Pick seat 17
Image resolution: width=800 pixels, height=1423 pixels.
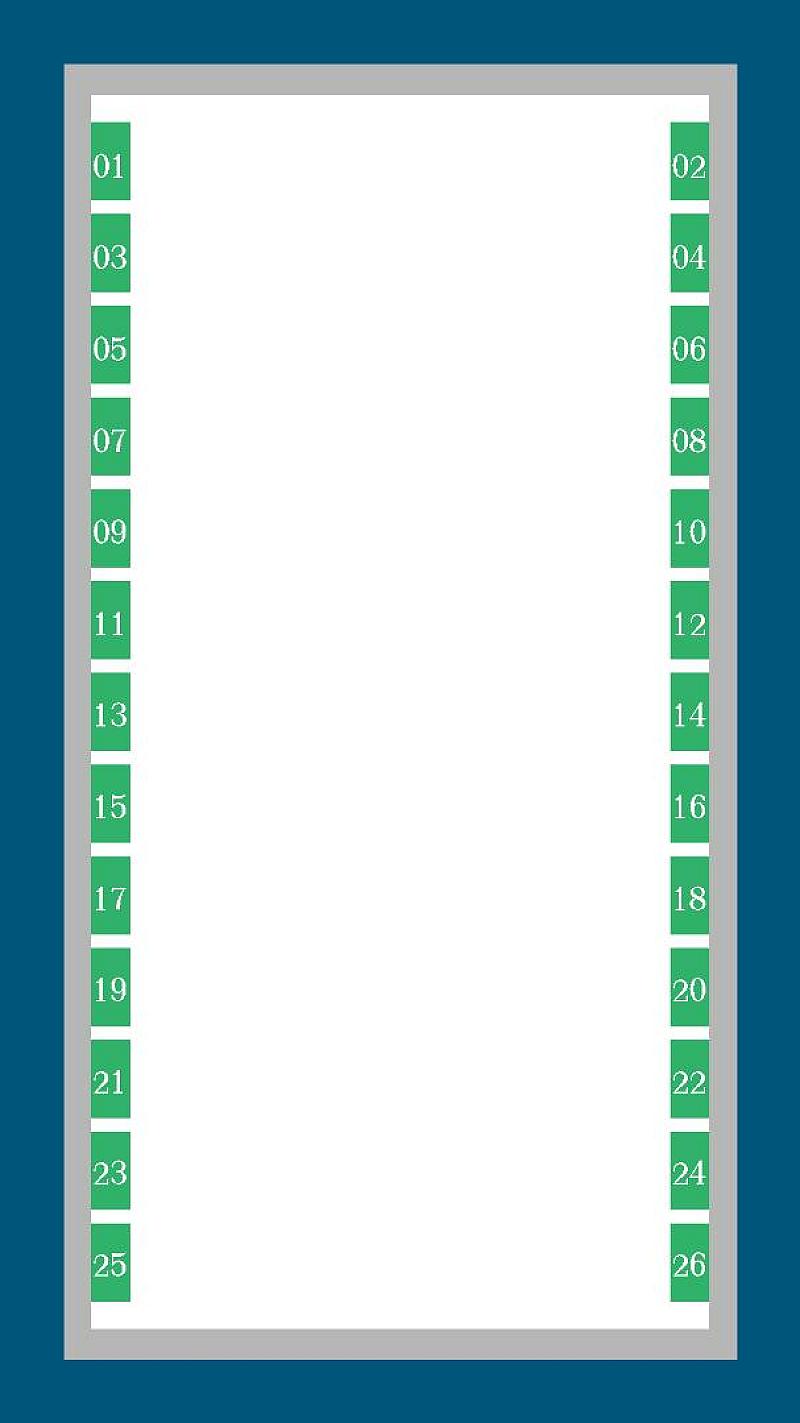point(110,895)
